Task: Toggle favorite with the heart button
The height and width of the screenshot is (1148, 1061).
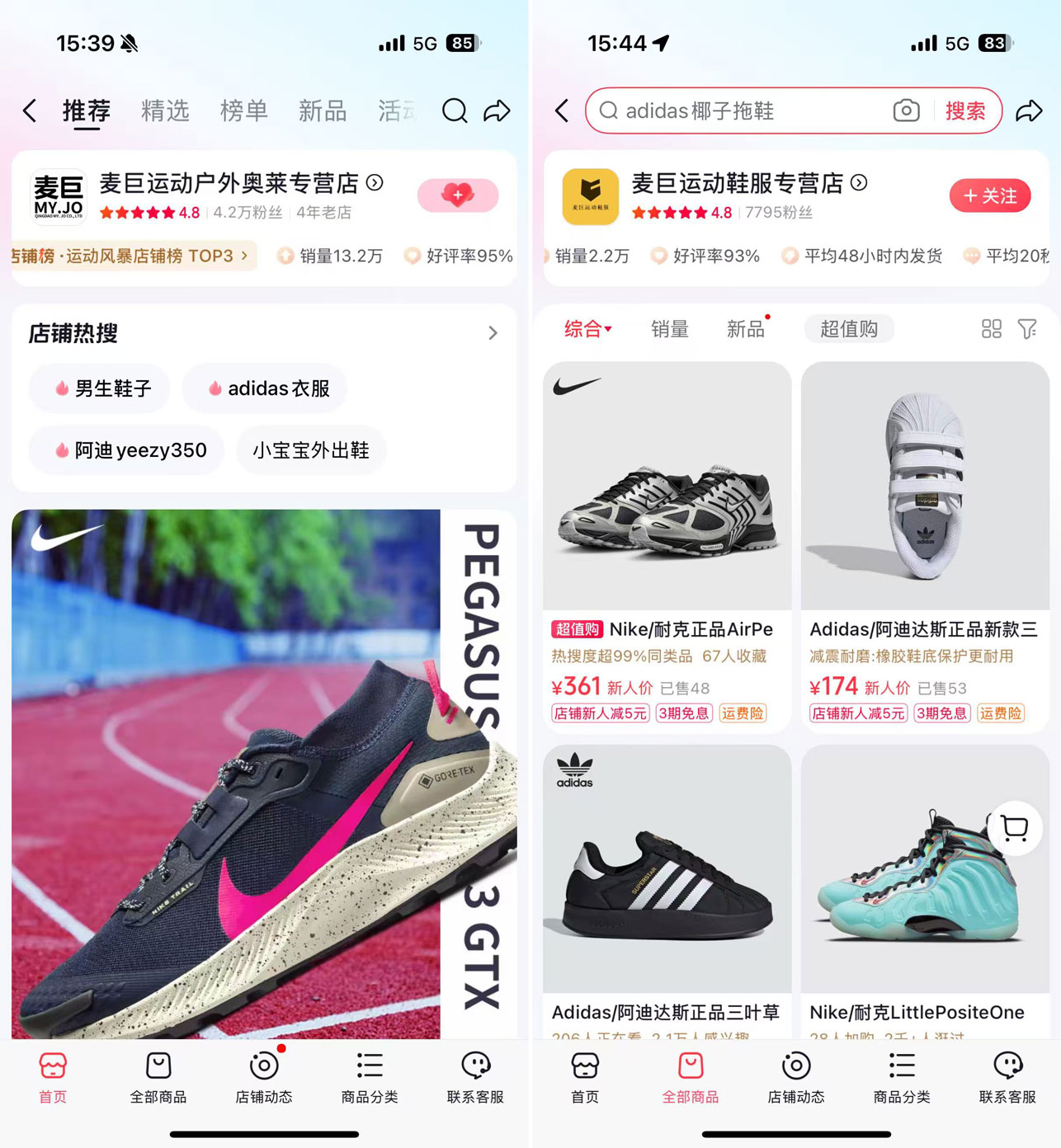Action: [459, 195]
